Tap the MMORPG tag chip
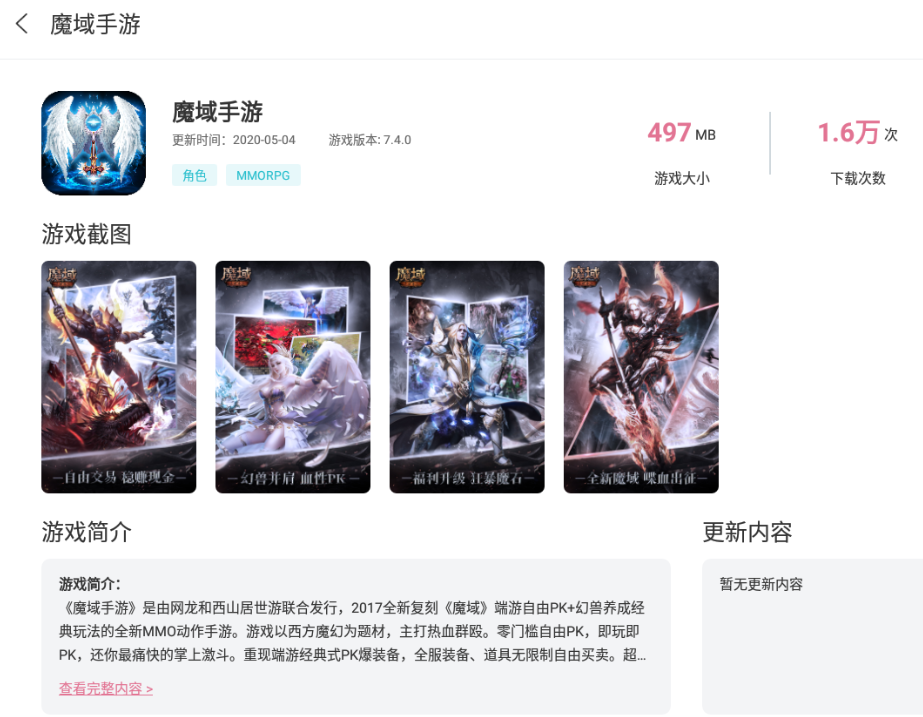The width and height of the screenshot is (923, 717). click(263, 175)
